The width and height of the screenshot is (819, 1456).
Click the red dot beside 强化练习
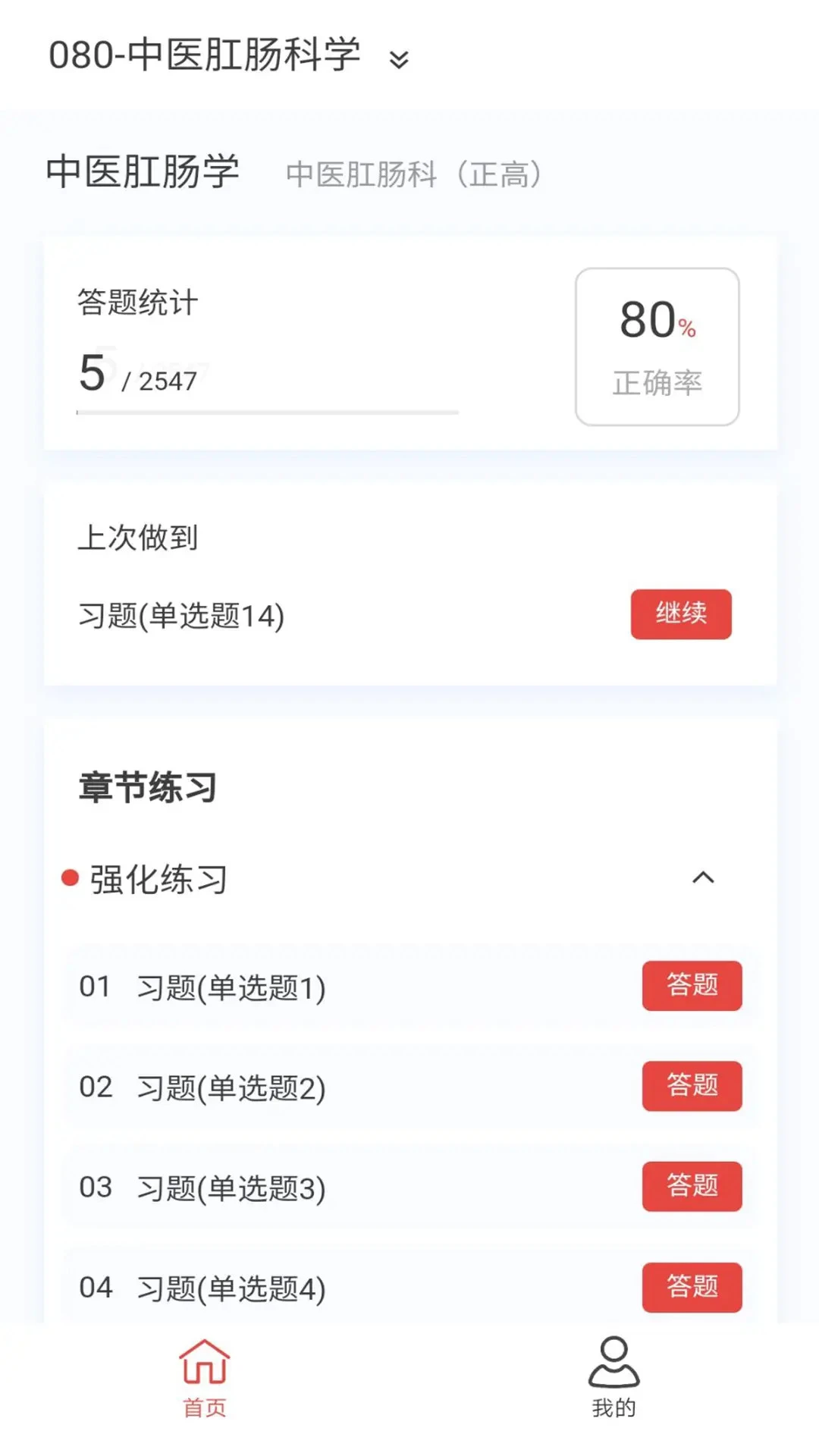[69, 878]
